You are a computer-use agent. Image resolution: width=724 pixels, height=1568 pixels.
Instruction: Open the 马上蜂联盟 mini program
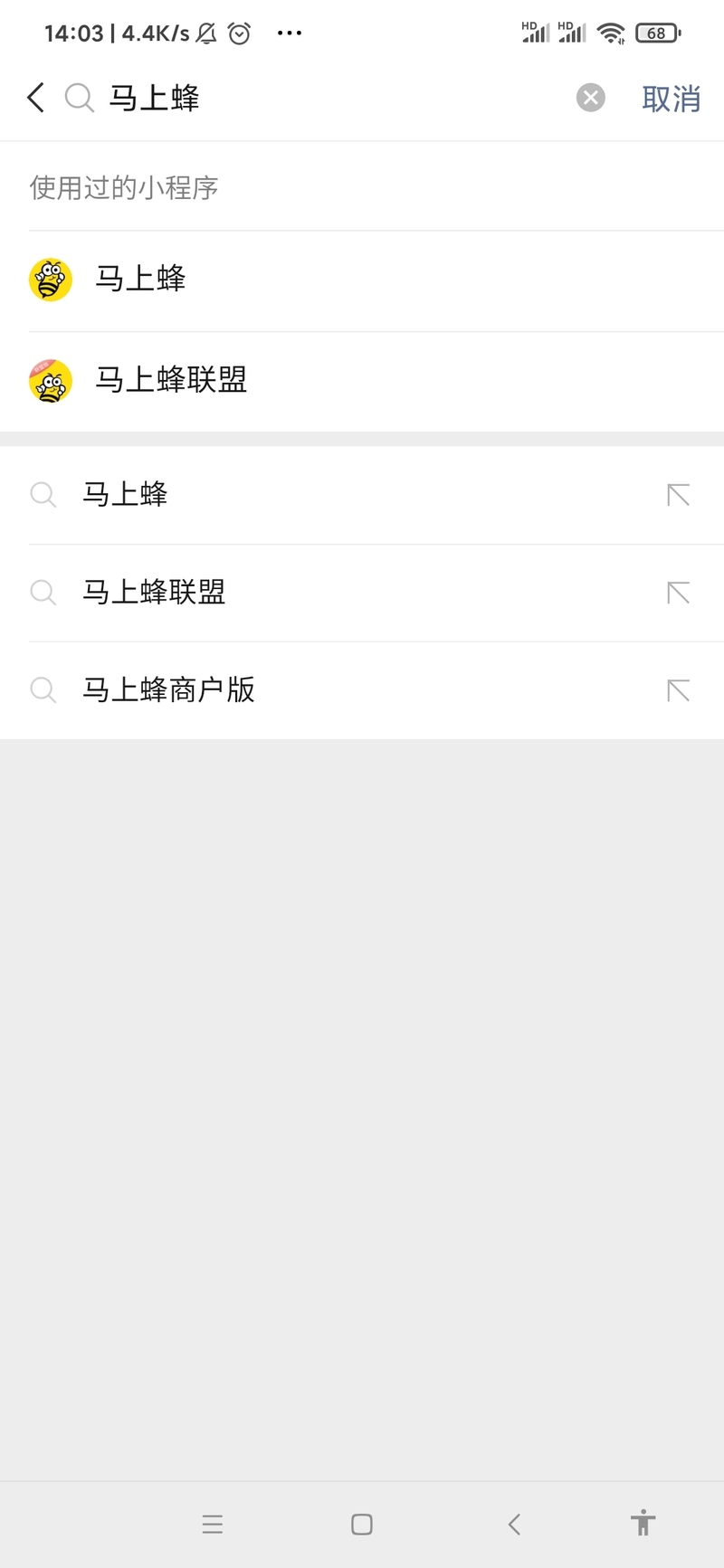click(x=362, y=381)
